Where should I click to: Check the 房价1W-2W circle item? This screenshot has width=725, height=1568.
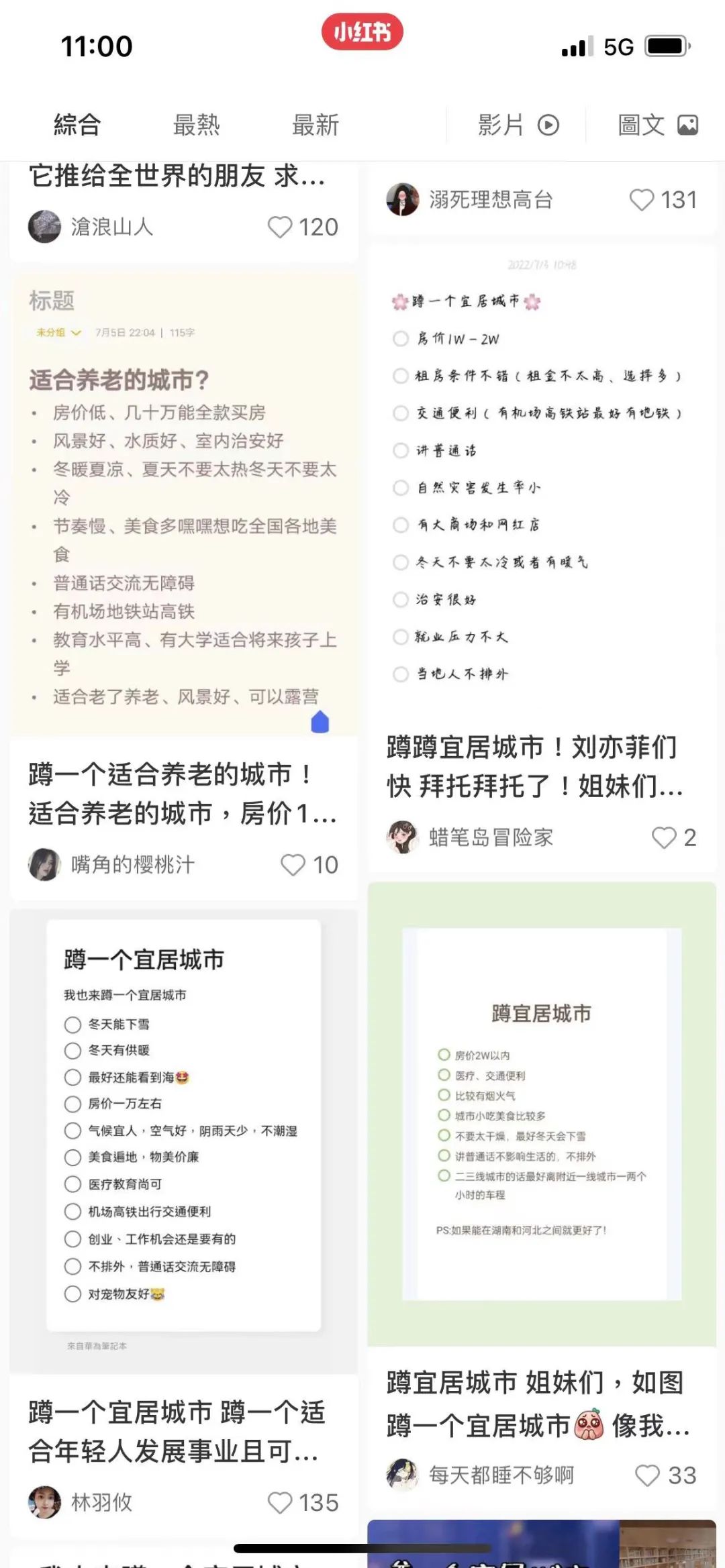(x=399, y=339)
